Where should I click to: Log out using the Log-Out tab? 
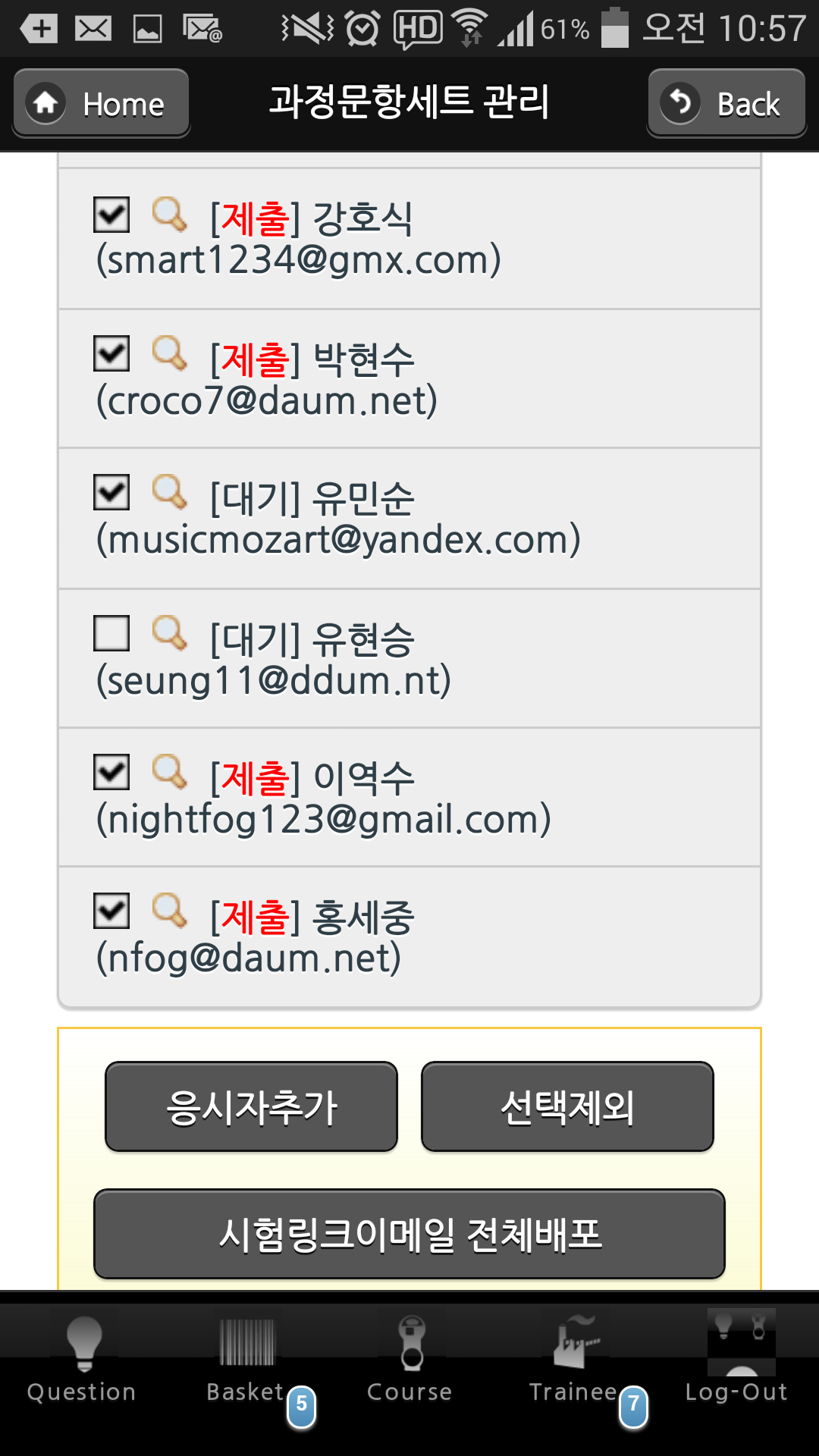coord(737,1357)
